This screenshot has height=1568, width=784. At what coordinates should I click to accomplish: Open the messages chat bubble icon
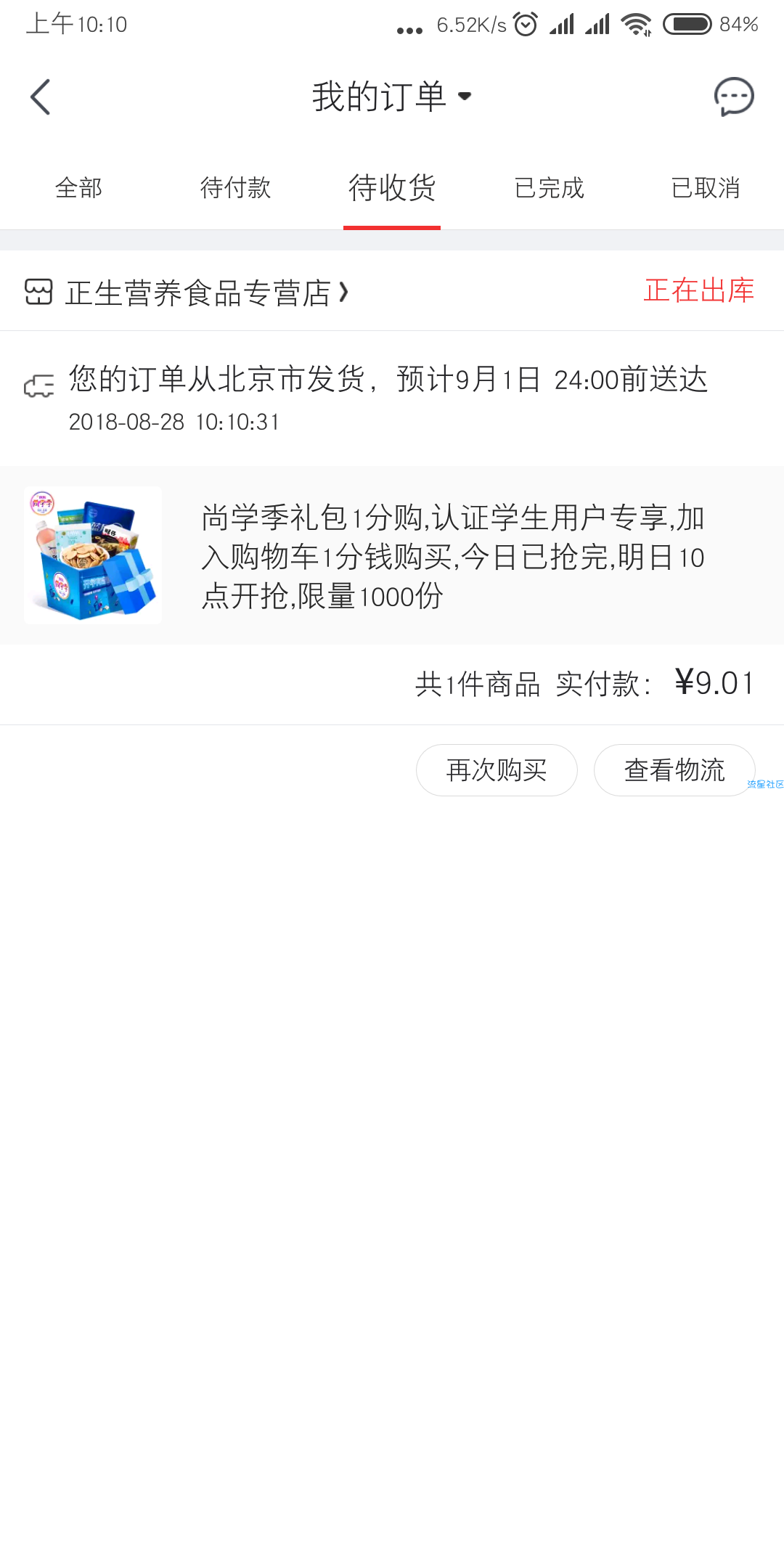(x=734, y=97)
